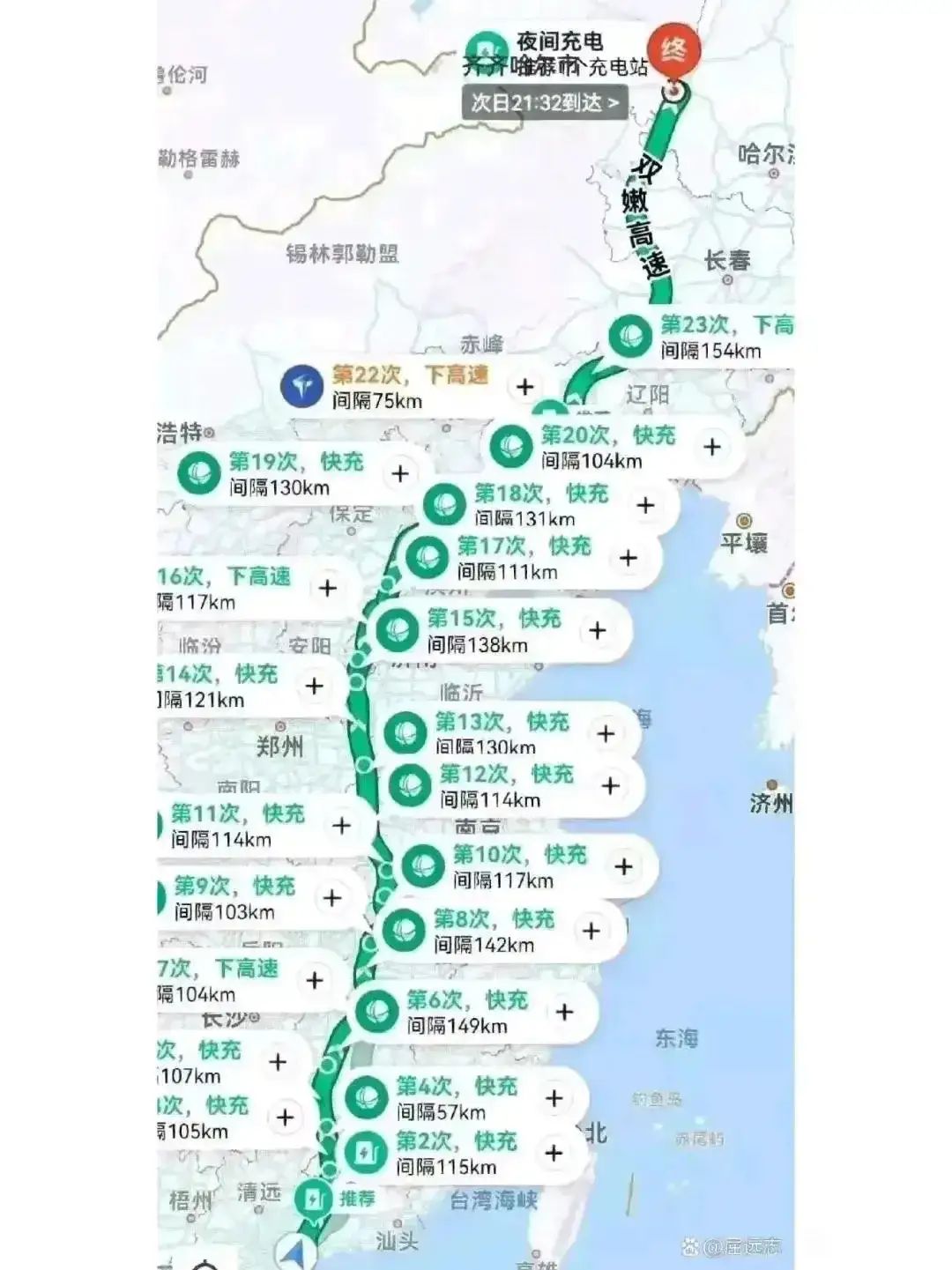Add the 第13次 快充 stop

[606, 733]
